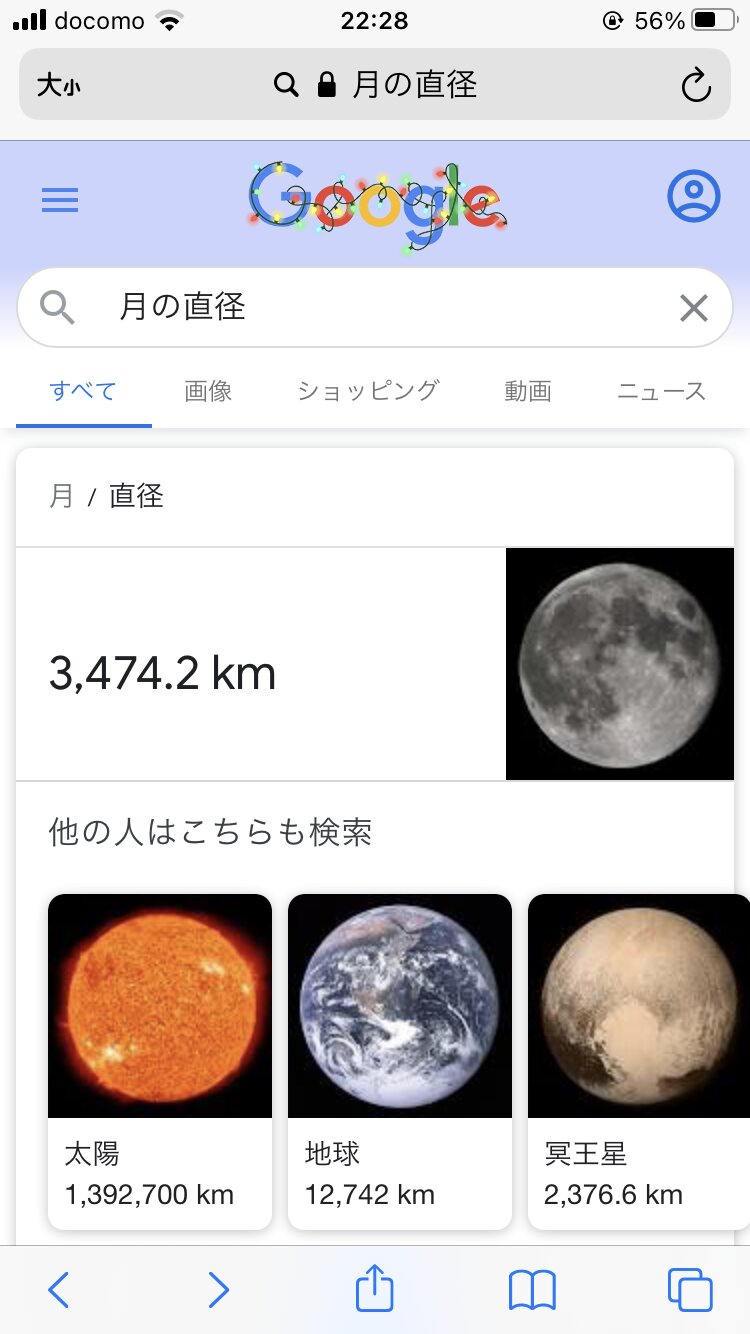Screen dimensions: 750x1334
Task: Open the Google account profile icon
Action: (x=693, y=196)
